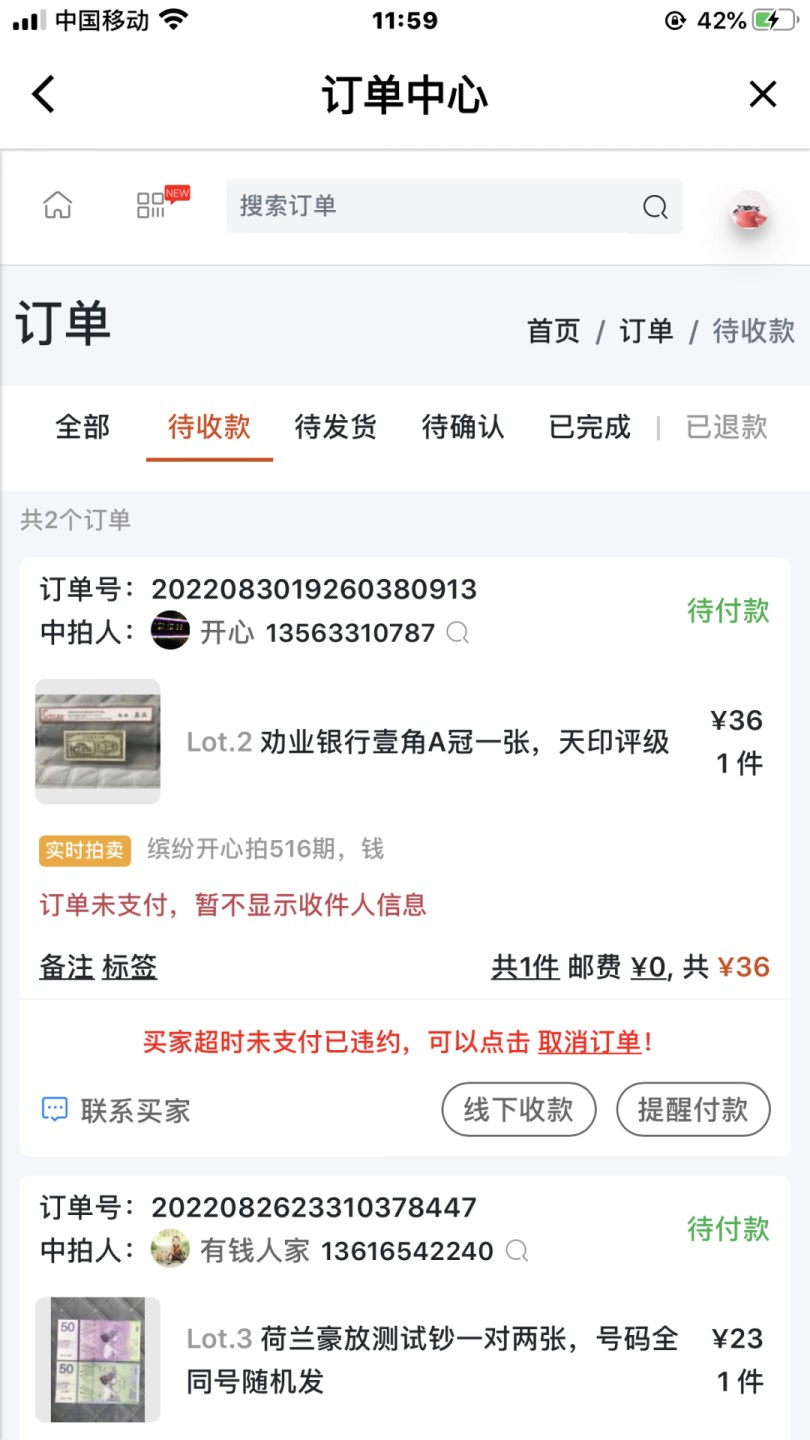The width and height of the screenshot is (810, 1440).
Task: Click the Lot.2 banknote product thumbnail
Action: coord(97,742)
